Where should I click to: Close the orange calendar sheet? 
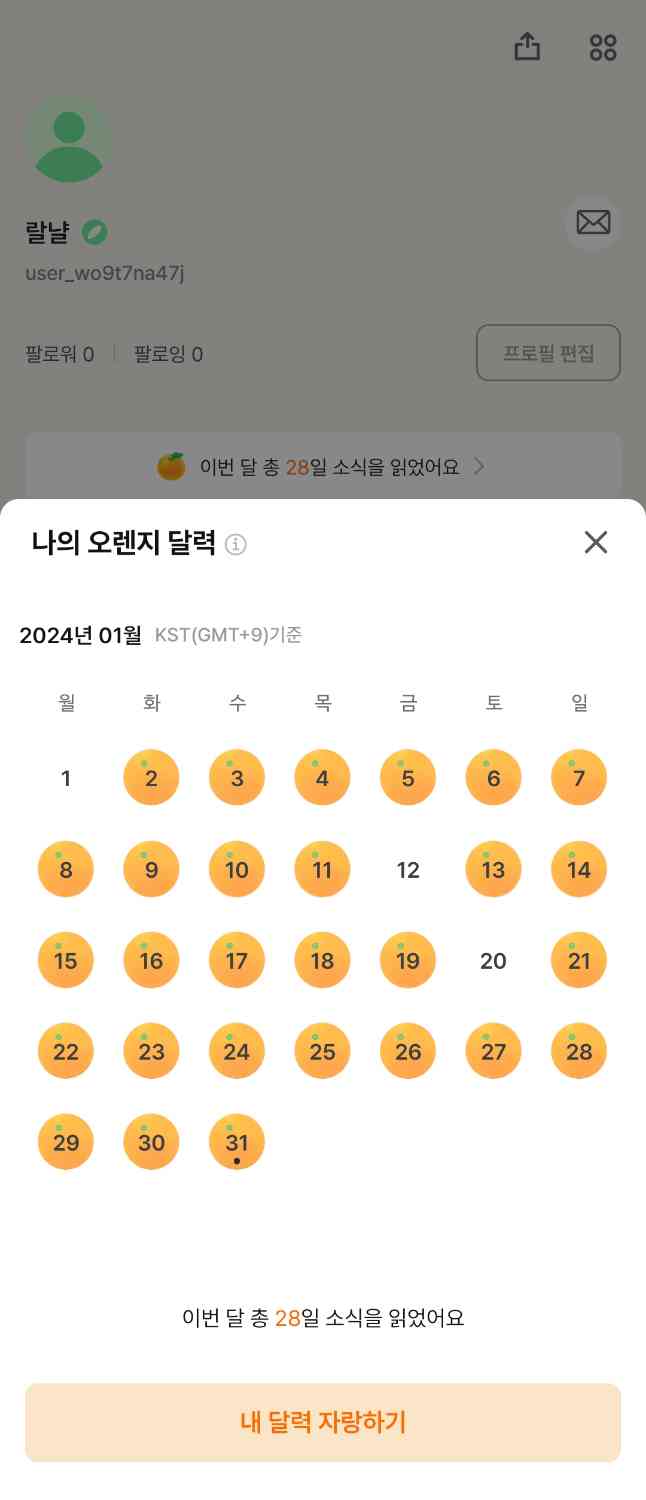pos(596,542)
